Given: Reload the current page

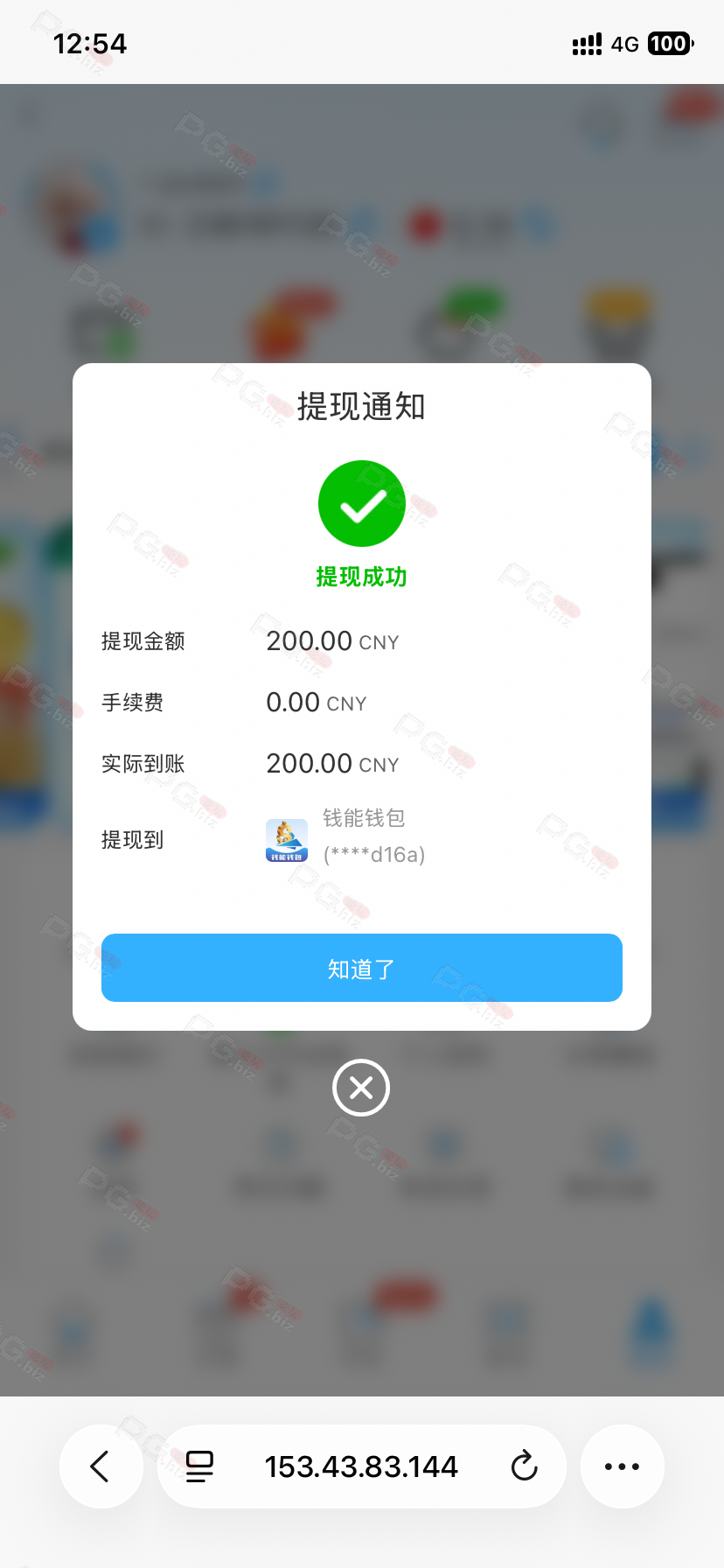Looking at the screenshot, I should click(524, 1466).
